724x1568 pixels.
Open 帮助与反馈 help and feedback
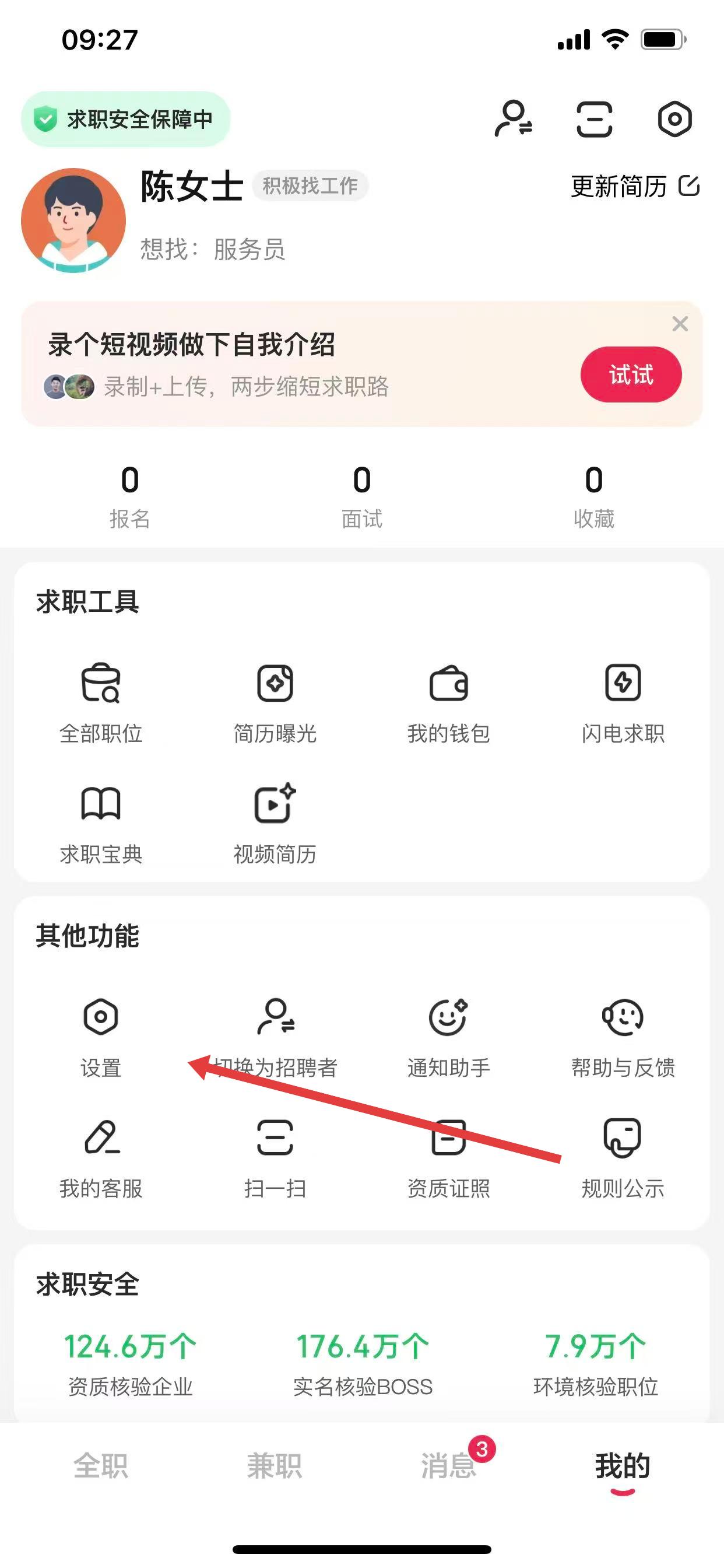click(623, 1036)
